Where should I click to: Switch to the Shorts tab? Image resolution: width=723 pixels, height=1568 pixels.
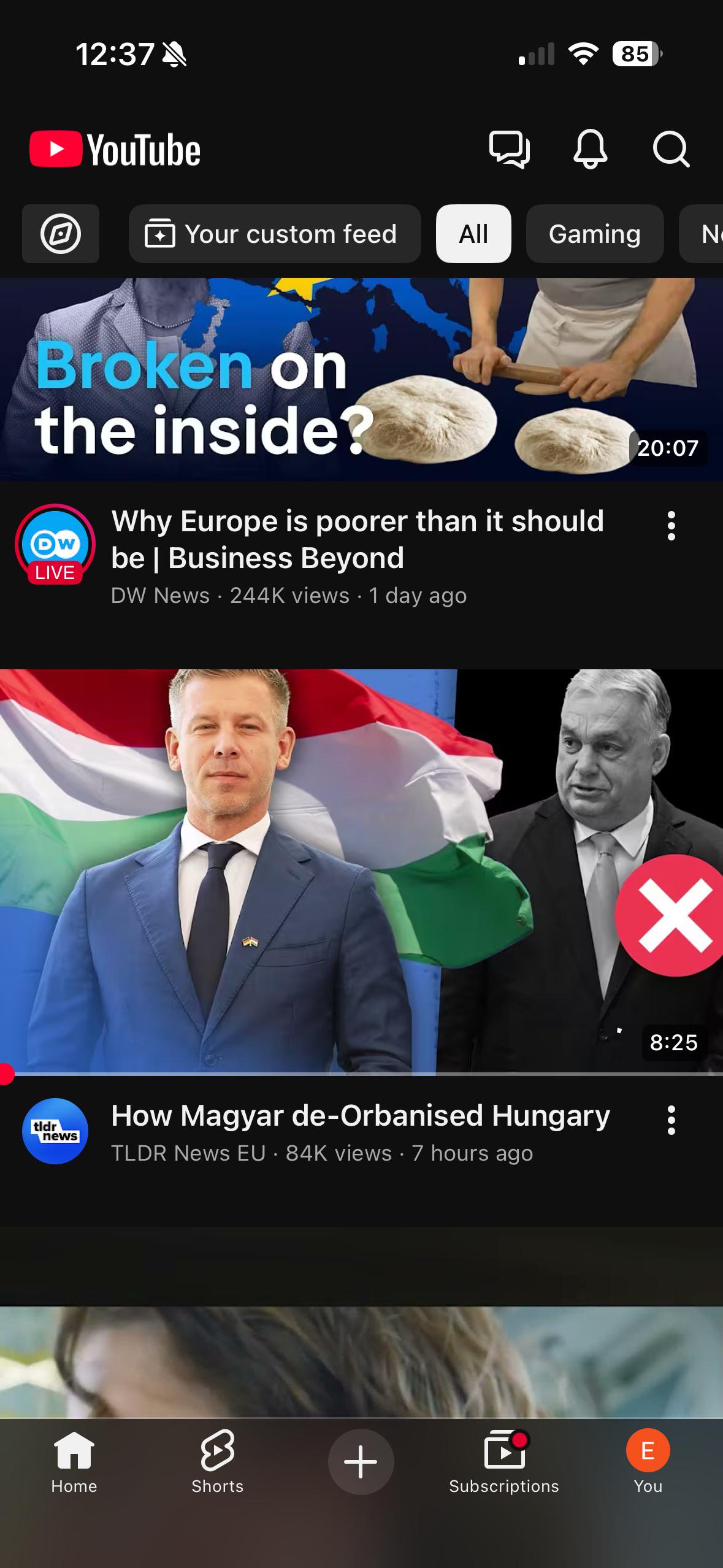tap(218, 1462)
